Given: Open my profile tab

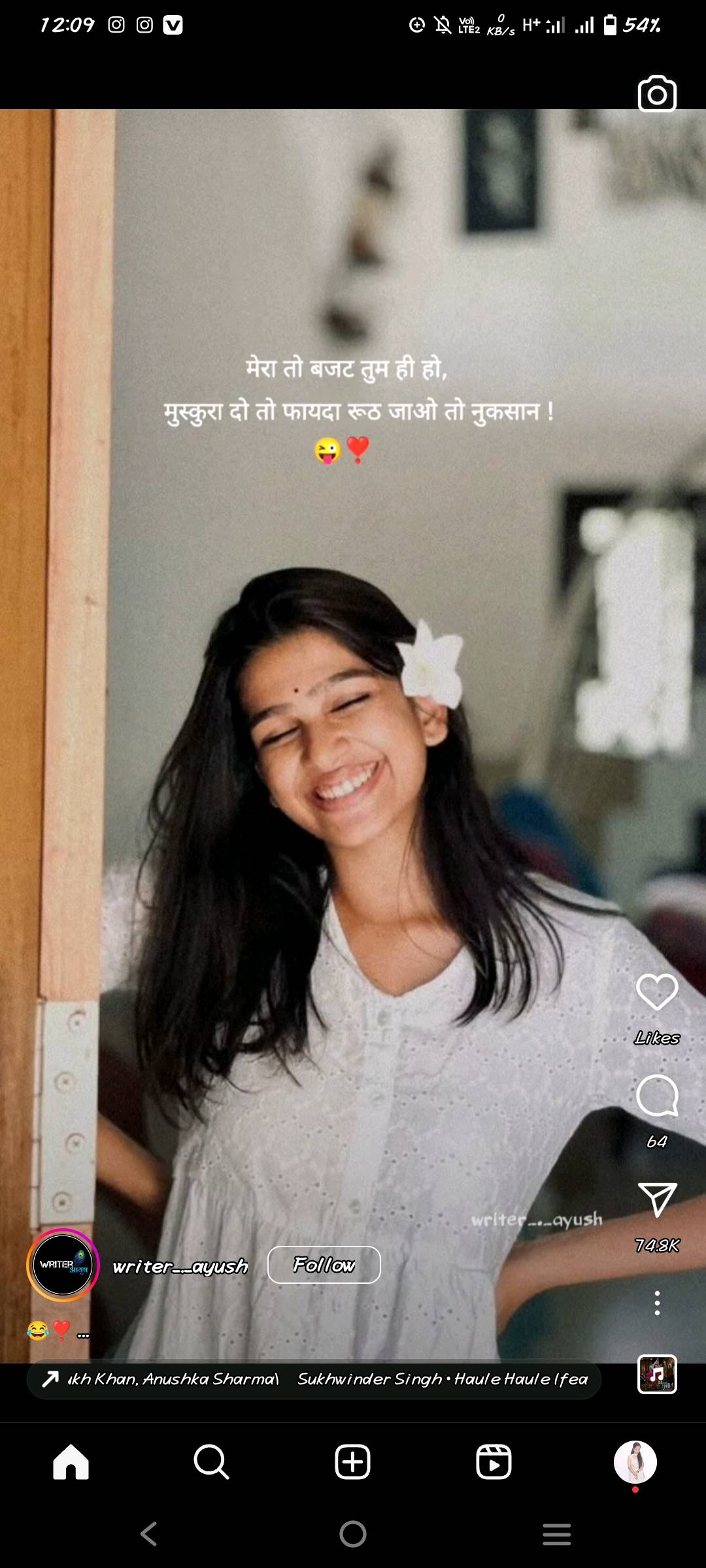Looking at the screenshot, I should coord(635,1462).
